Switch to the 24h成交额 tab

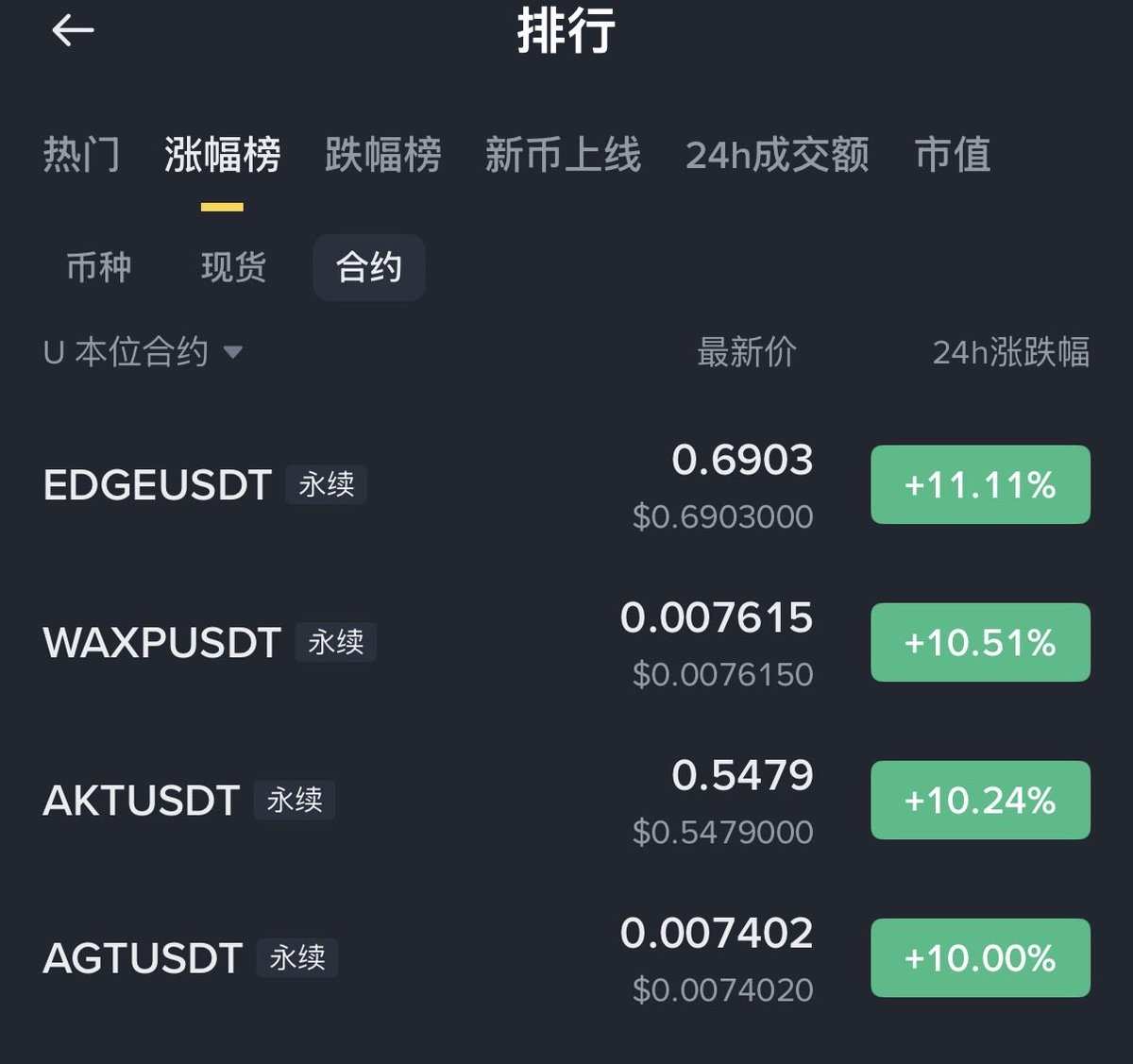777,155
